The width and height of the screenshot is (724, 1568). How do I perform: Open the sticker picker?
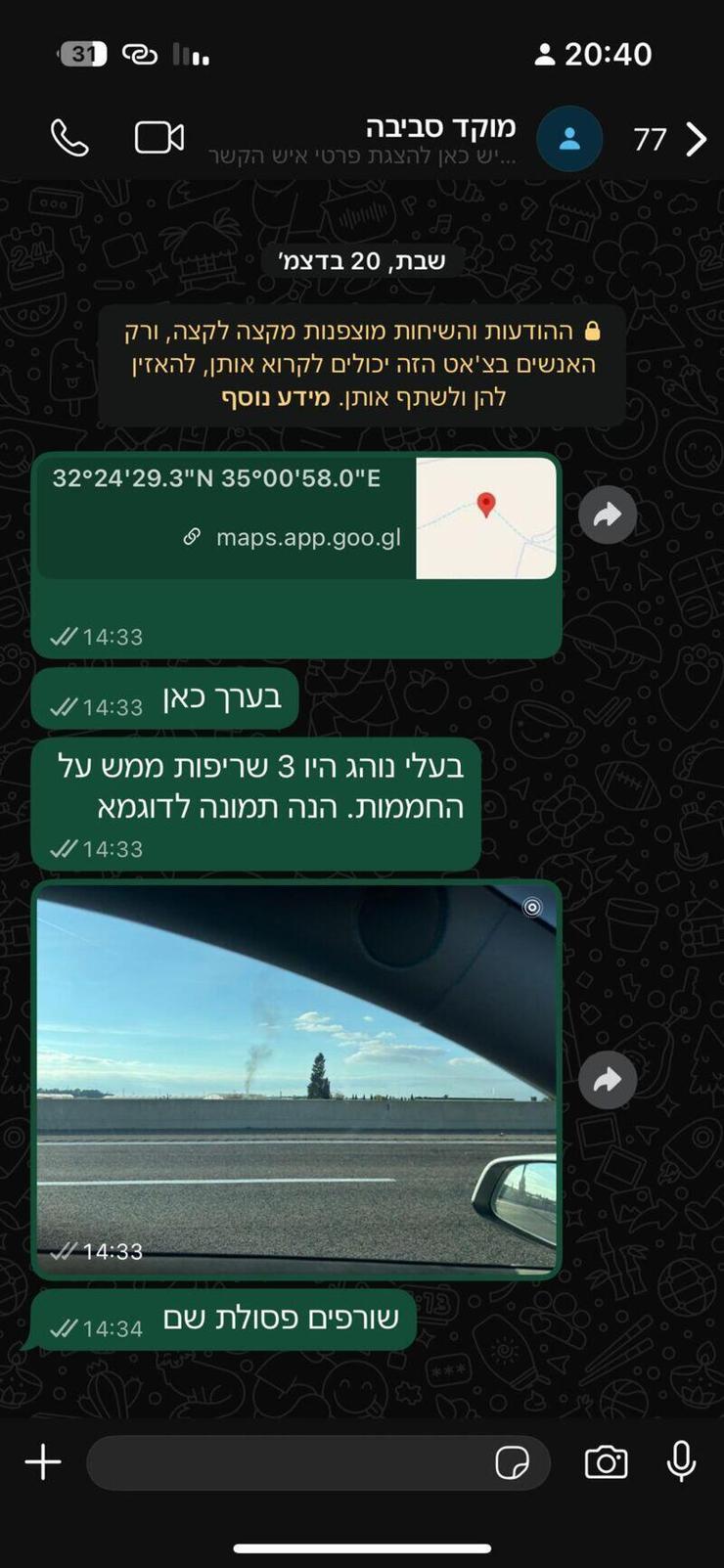coord(513,1462)
